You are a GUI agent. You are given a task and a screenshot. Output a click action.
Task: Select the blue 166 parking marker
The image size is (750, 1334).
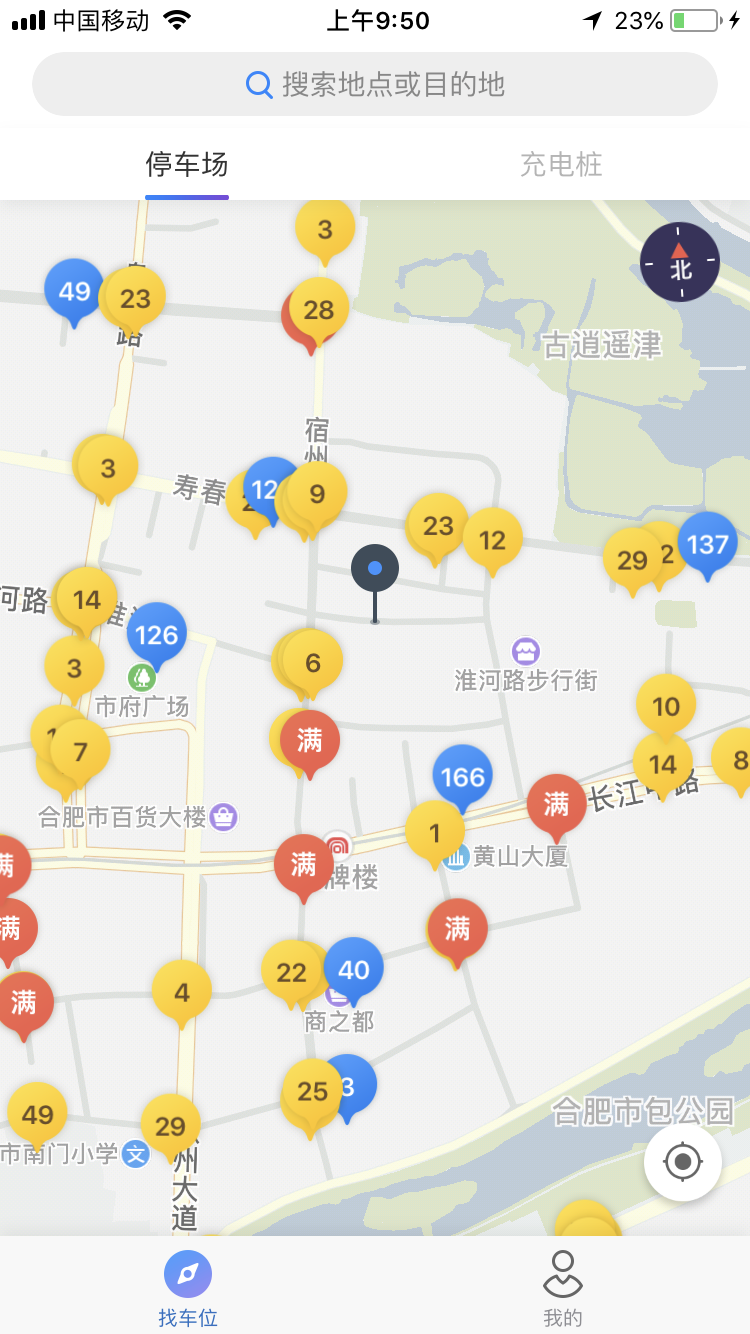point(463,776)
